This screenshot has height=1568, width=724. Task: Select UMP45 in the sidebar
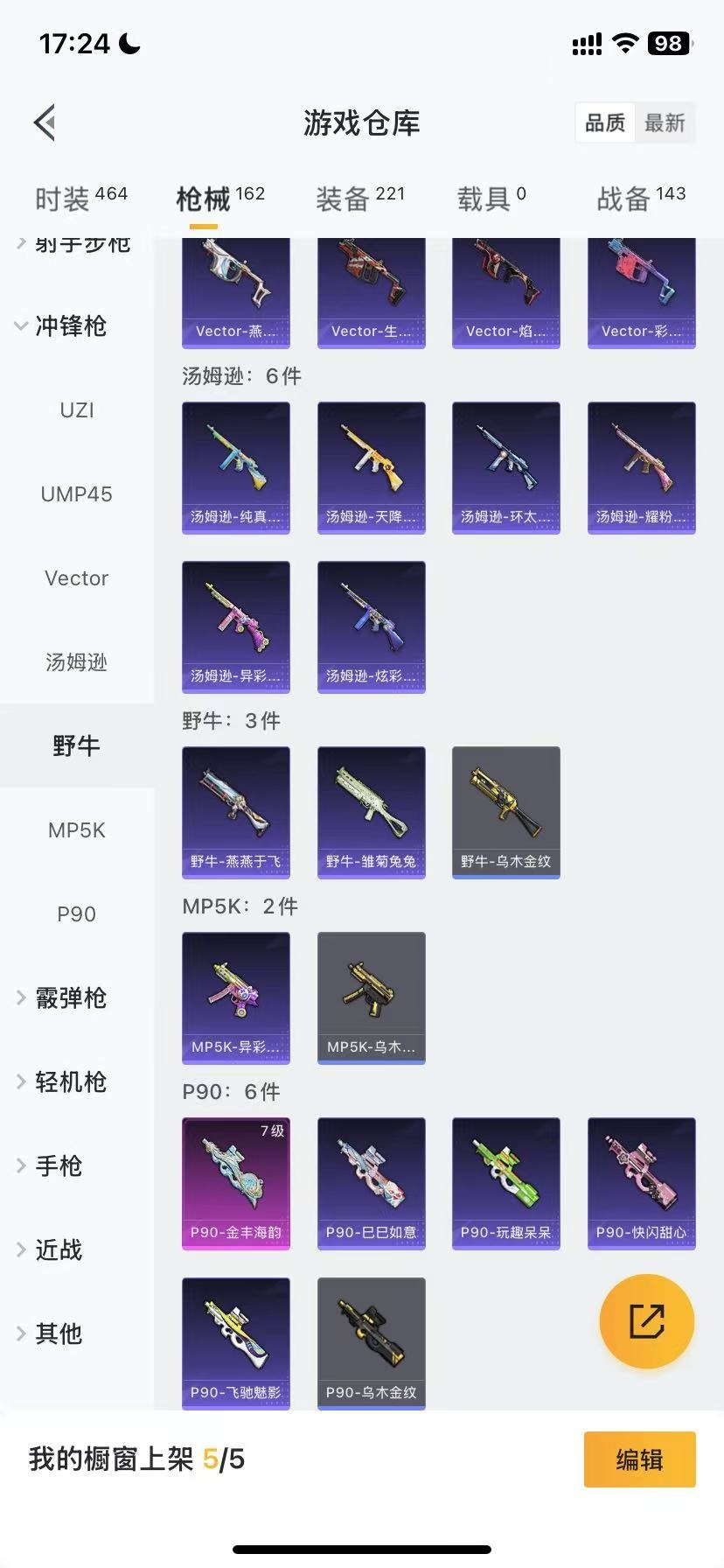tap(77, 493)
